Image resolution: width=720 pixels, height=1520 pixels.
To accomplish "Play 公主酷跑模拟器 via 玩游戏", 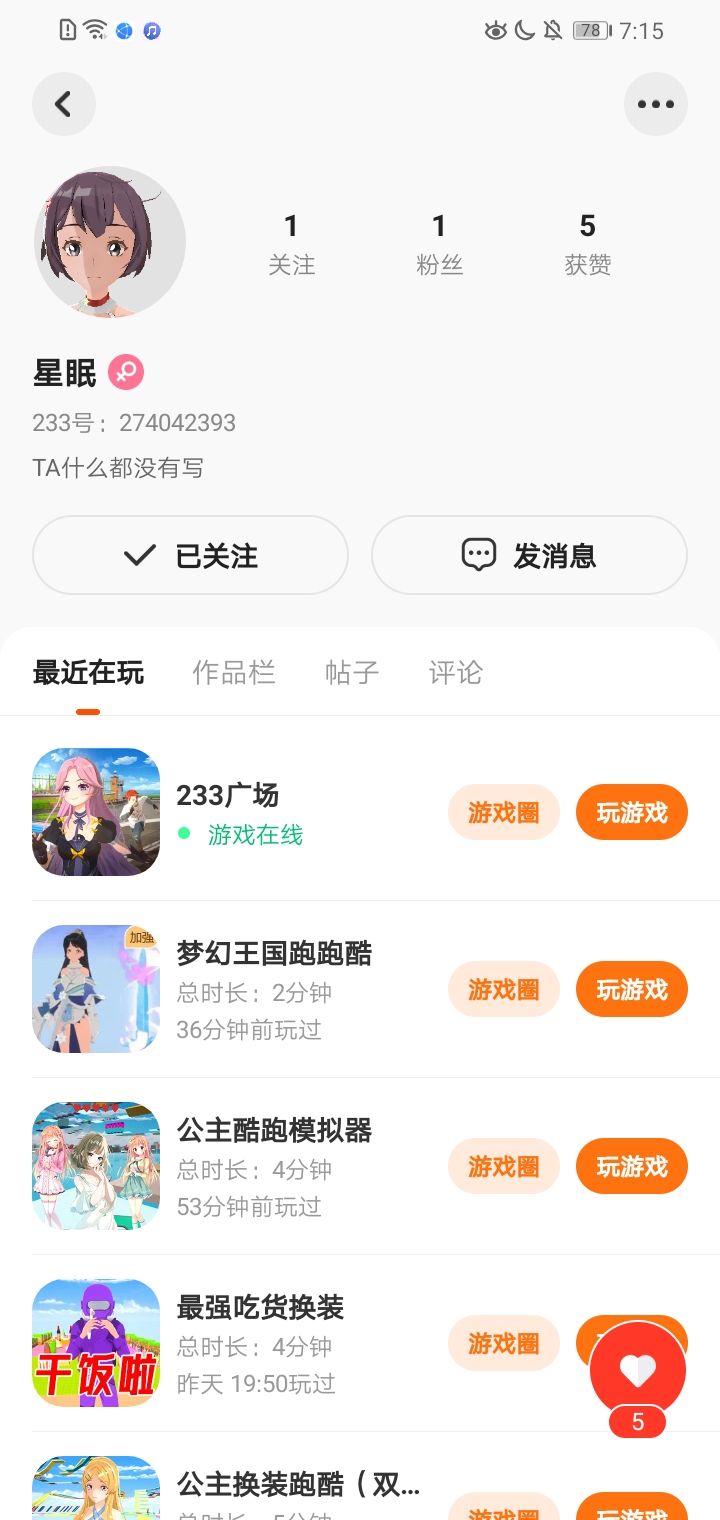I will click(631, 1166).
